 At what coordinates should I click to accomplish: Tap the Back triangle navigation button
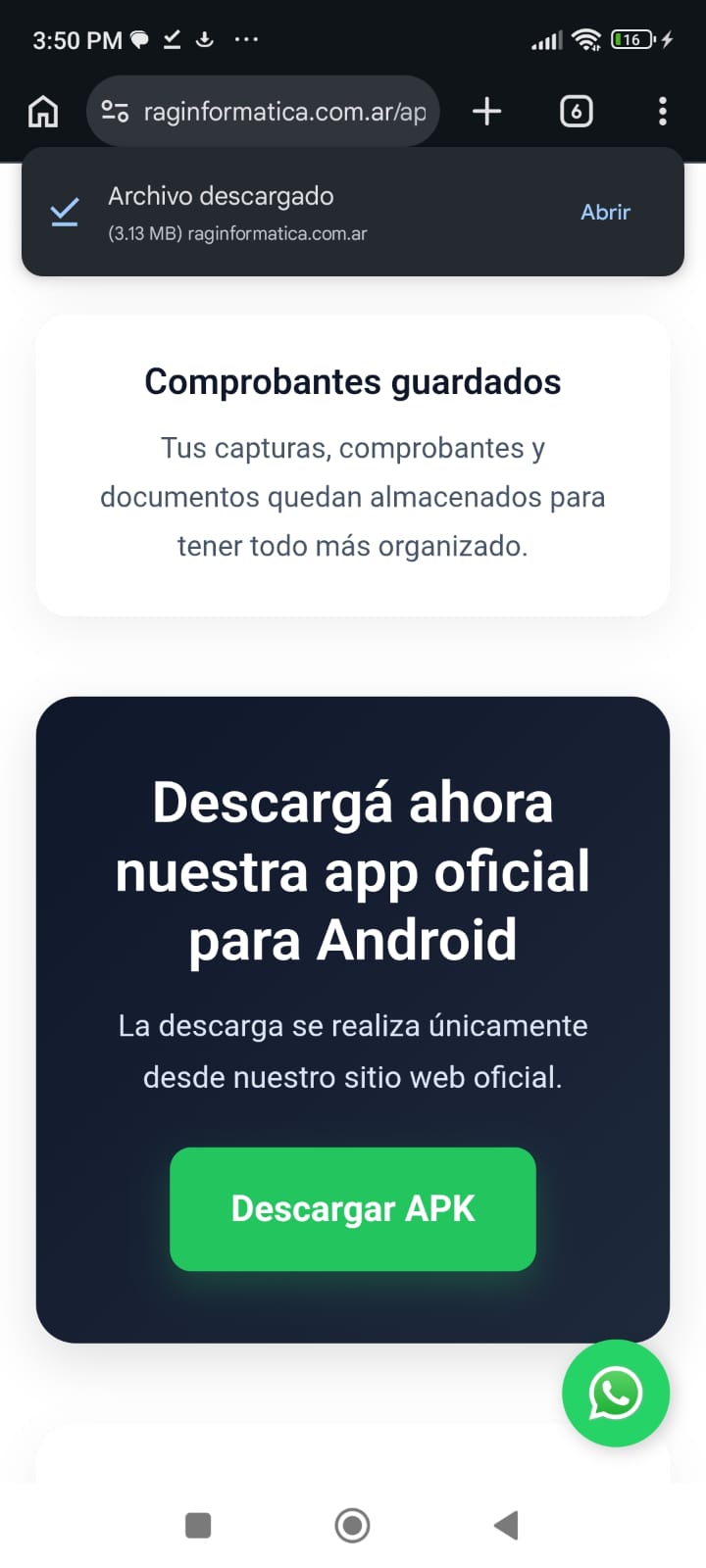click(x=506, y=1525)
